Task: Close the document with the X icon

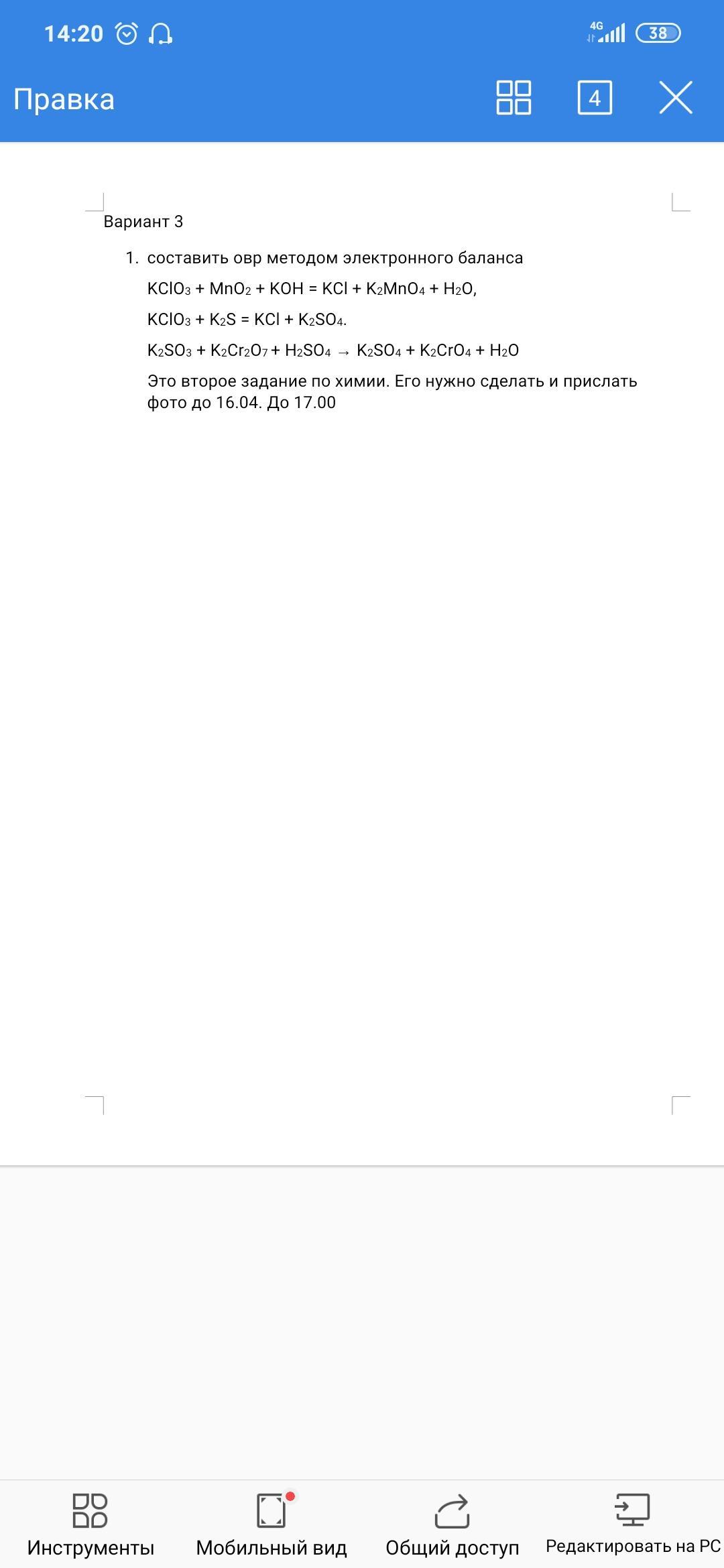Action: point(675,98)
